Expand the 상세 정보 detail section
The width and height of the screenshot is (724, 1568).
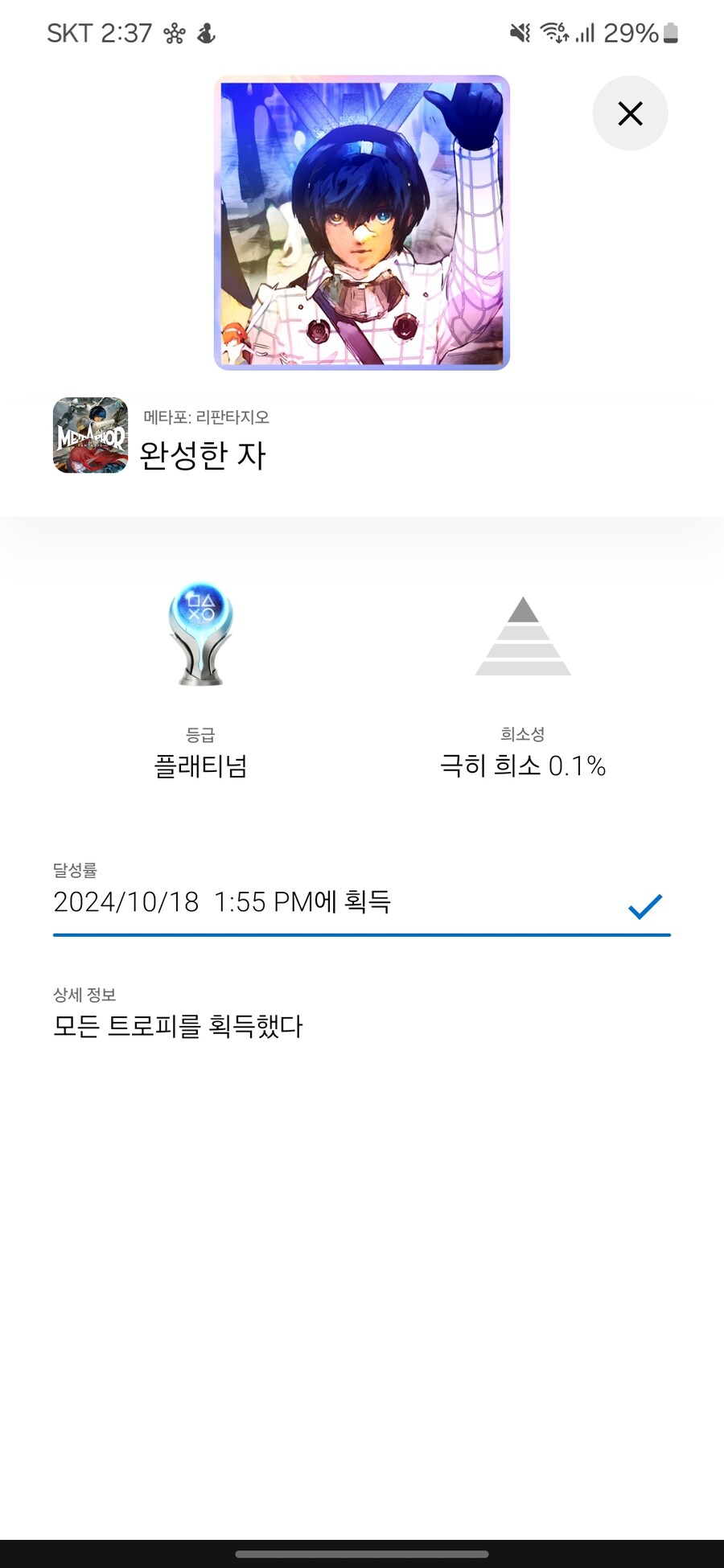click(x=83, y=995)
